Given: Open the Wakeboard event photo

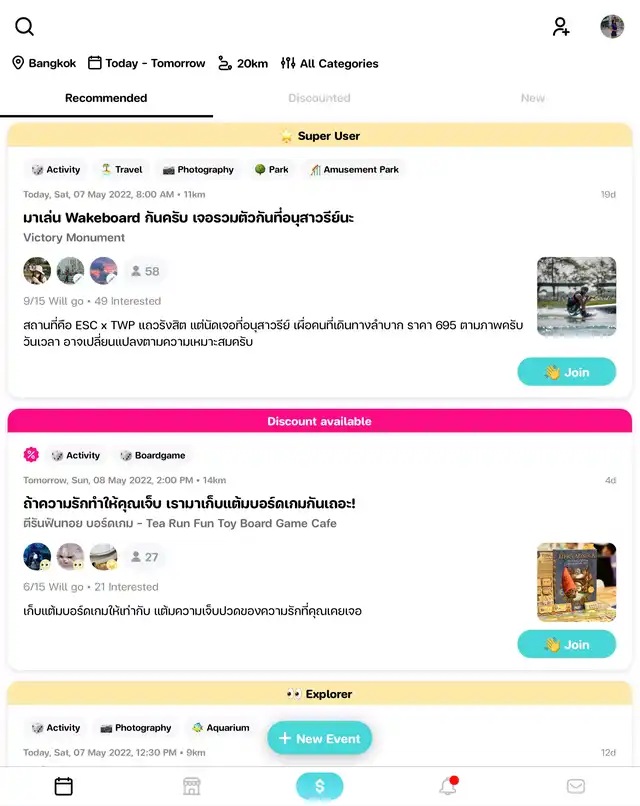Looking at the screenshot, I should pyautogui.click(x=576, y=297).
